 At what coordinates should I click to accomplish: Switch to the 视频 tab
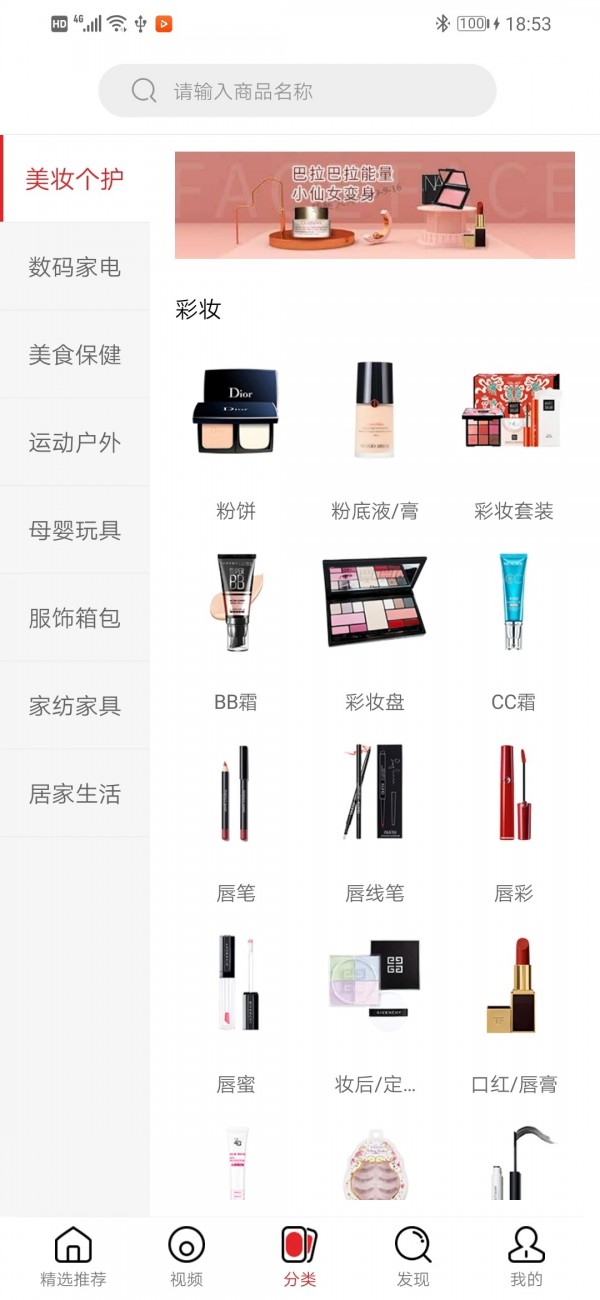tap(186, 1256)
